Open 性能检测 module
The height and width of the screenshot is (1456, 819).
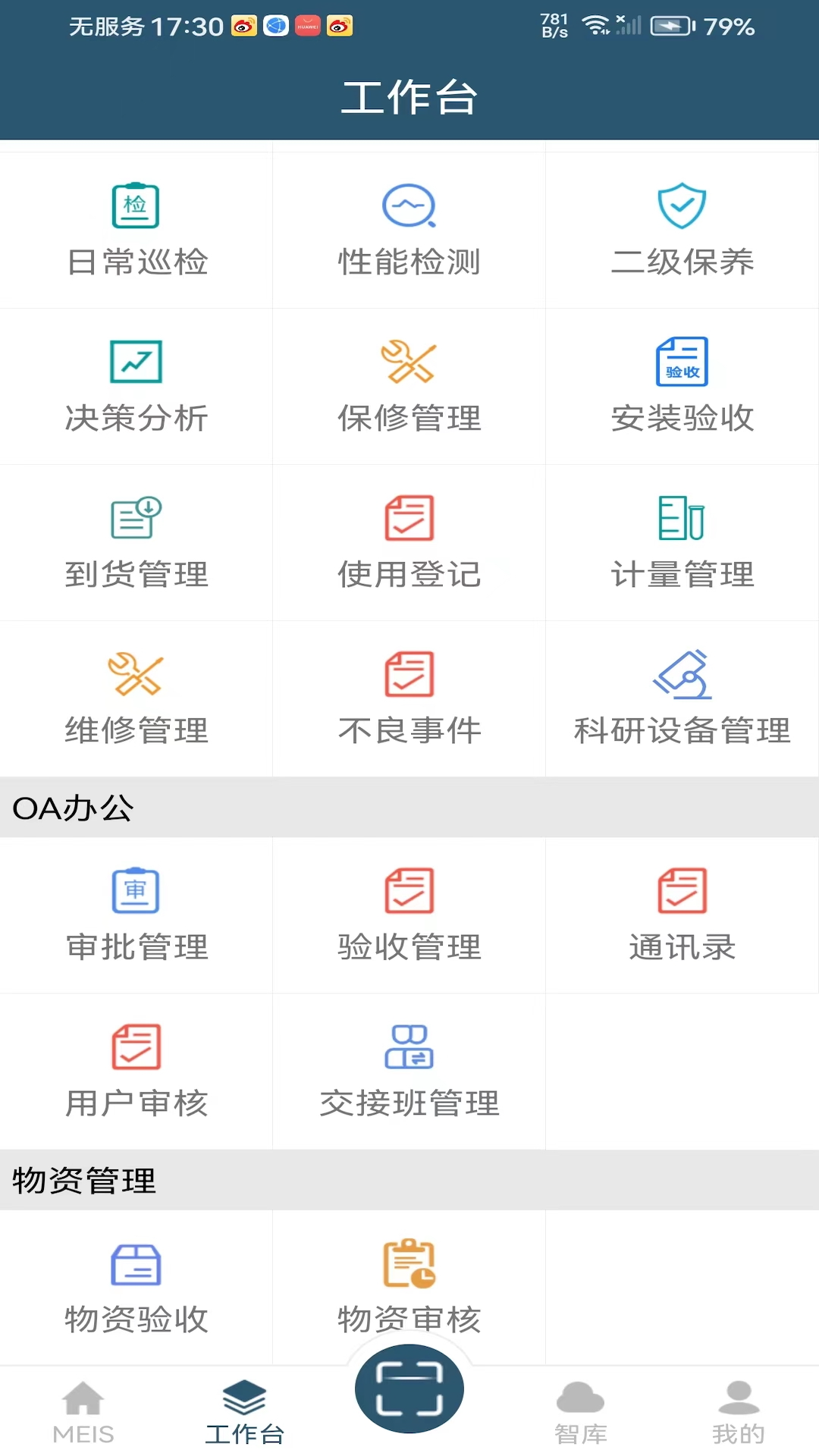[409, 230]
